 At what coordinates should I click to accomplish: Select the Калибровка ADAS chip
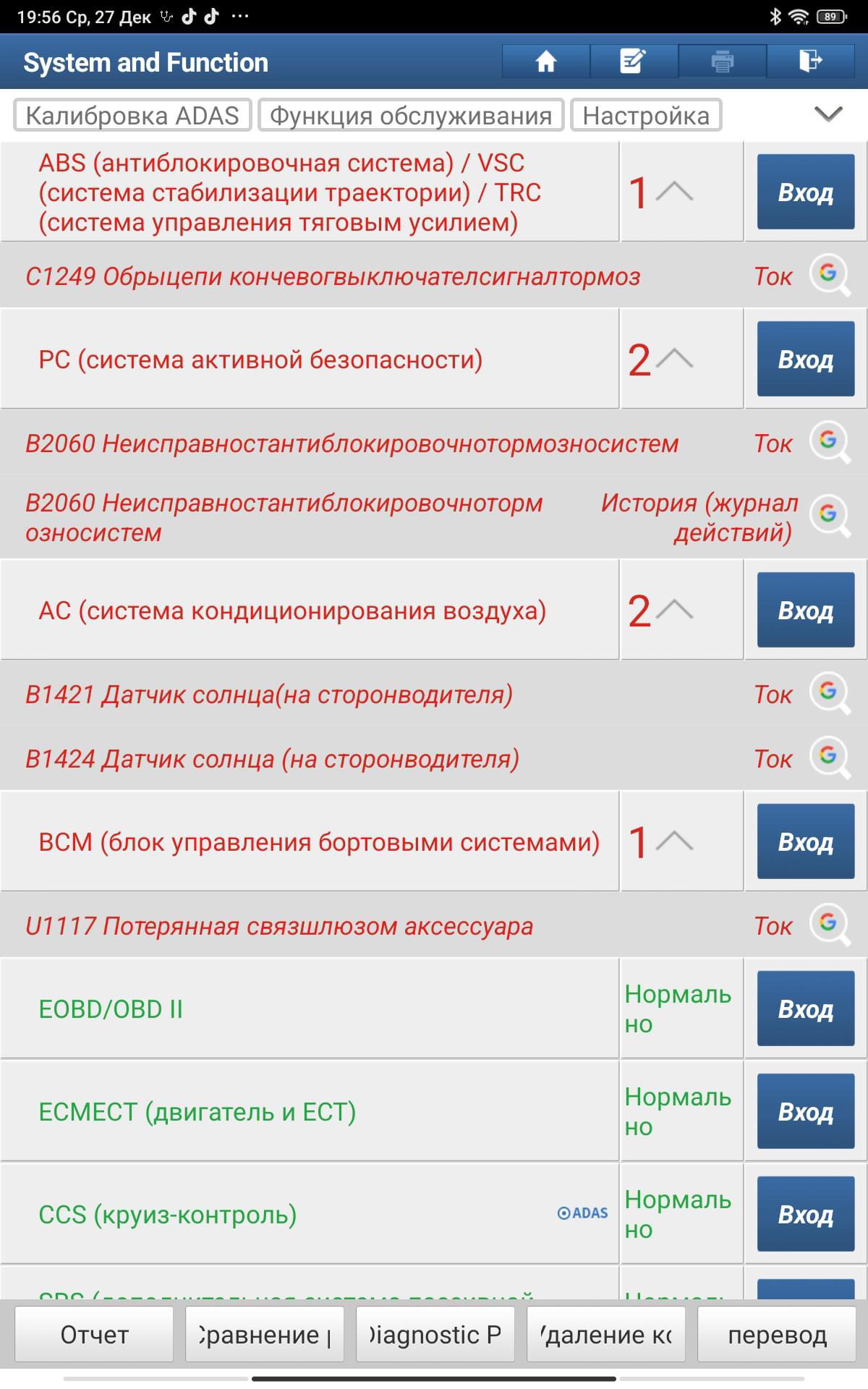(x=132, y=116)
